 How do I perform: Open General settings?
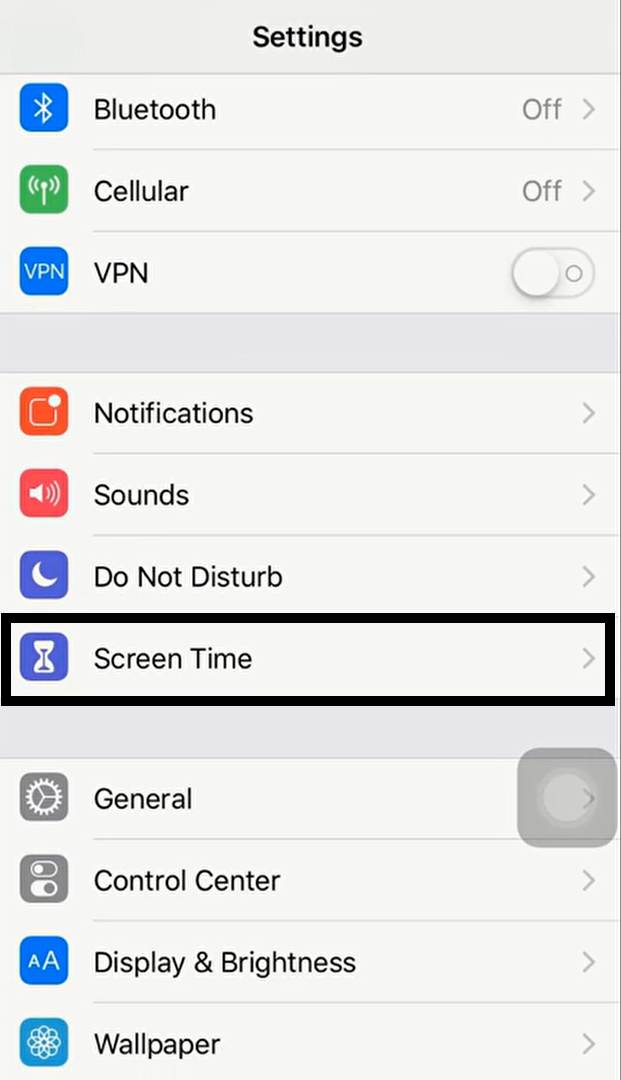coord(310,799)
